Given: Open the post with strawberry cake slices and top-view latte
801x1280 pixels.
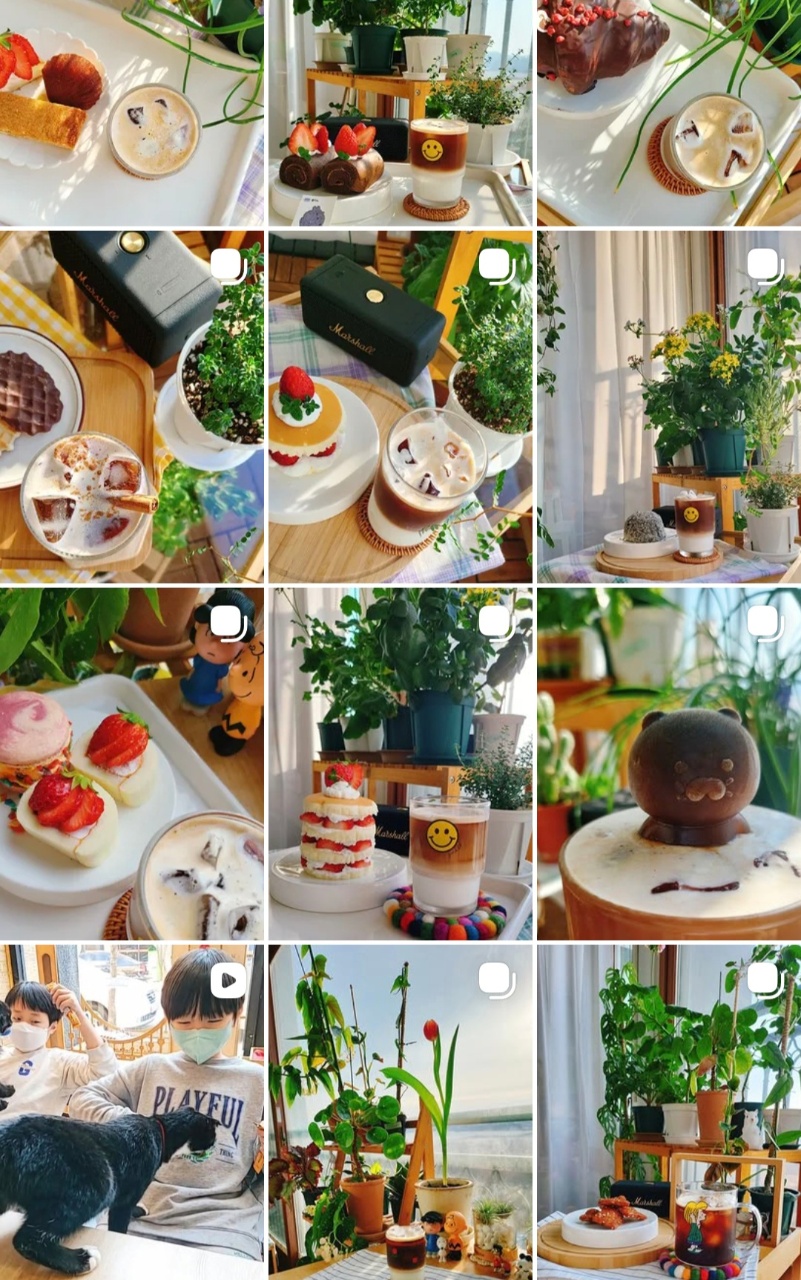Looking at the screenshot, I should tap(132, 112).
